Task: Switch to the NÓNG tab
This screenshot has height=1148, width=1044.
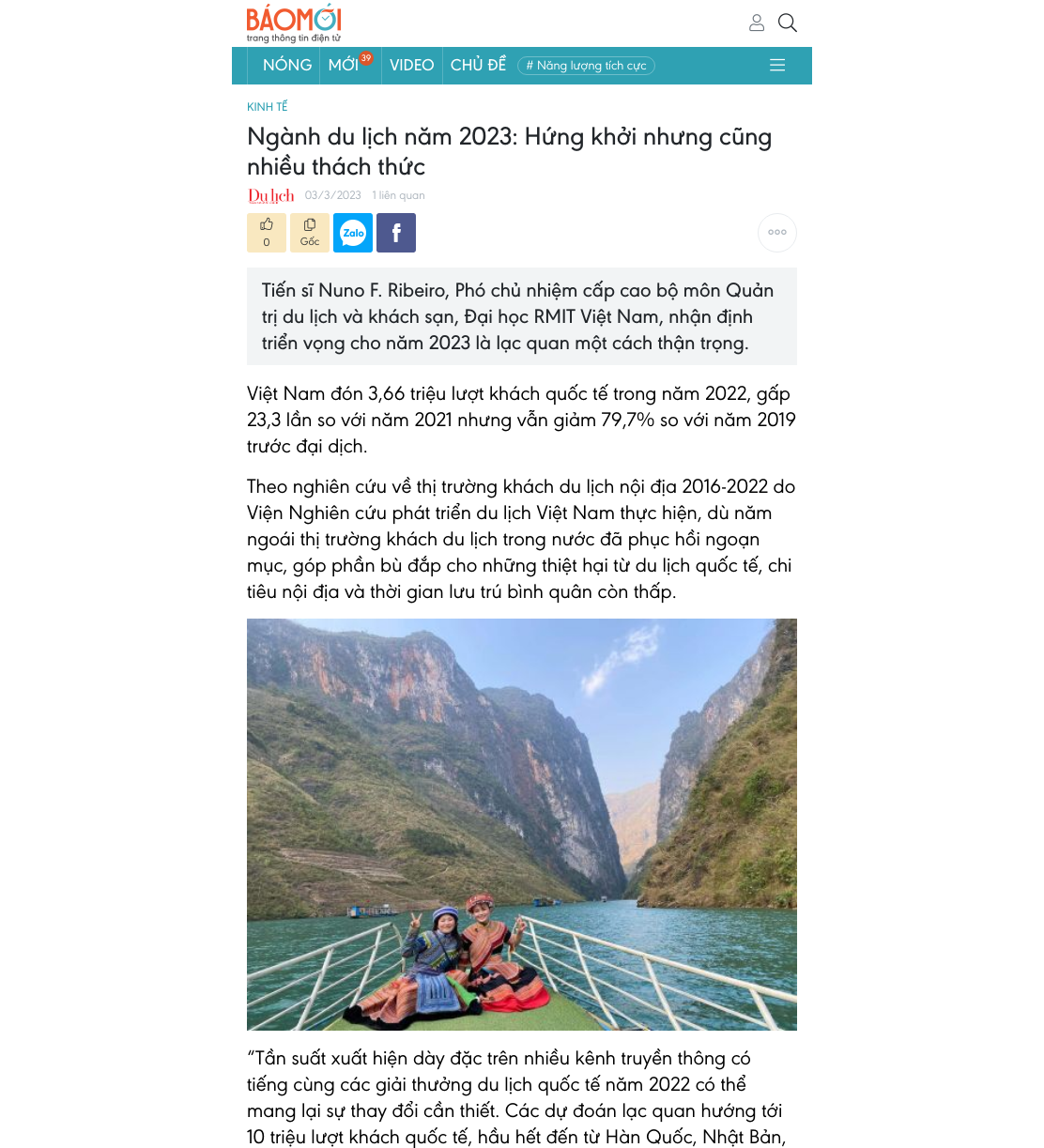Action: pos(287,65)
